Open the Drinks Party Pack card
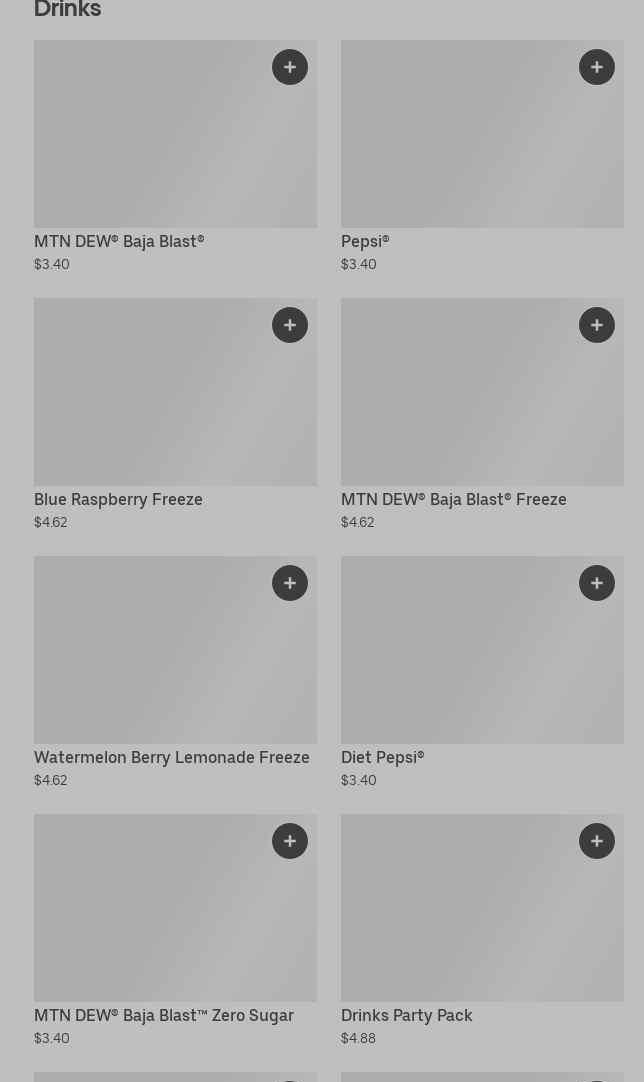The height and width of the screenshot is (1082, 644). pyautogui.click(x=482, y=931)
